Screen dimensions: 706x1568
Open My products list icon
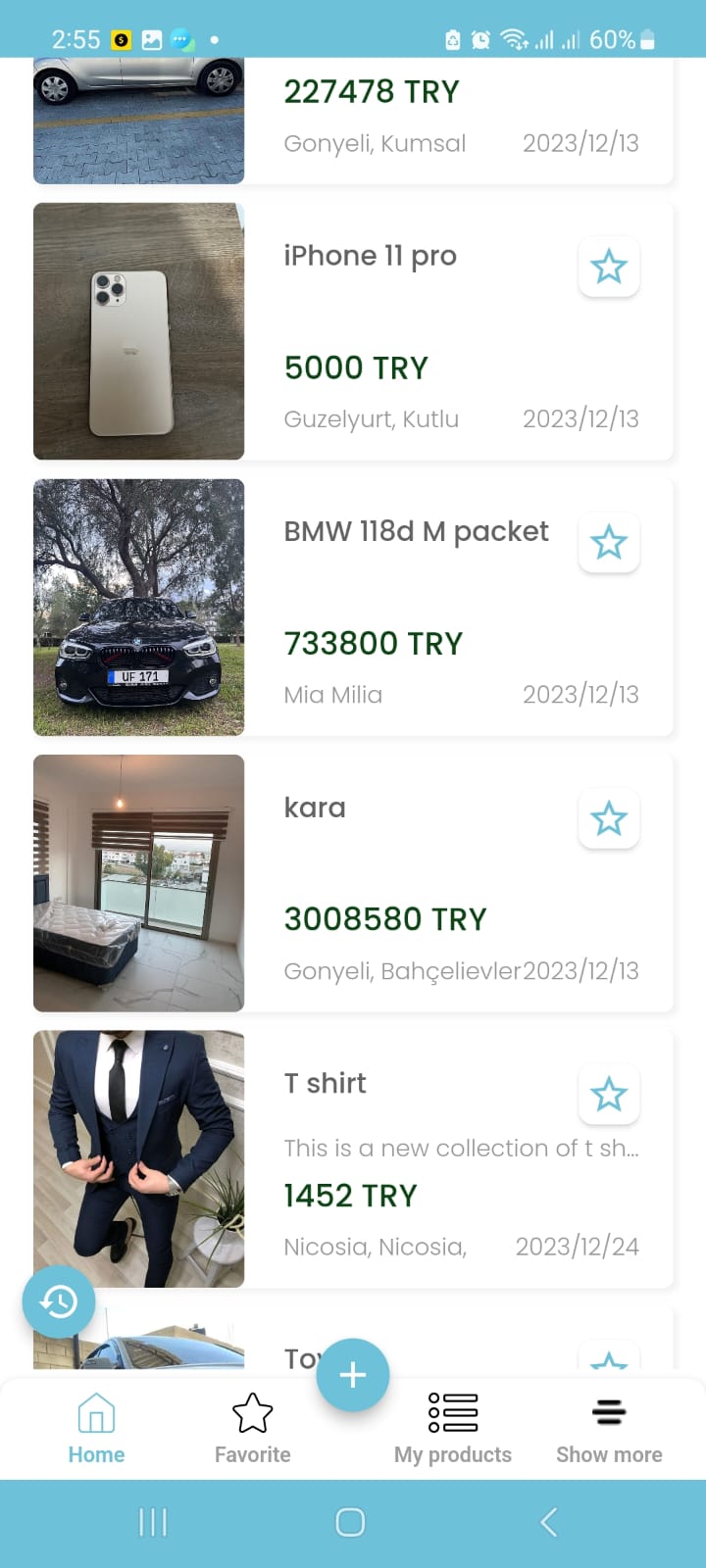[451, 1414]
